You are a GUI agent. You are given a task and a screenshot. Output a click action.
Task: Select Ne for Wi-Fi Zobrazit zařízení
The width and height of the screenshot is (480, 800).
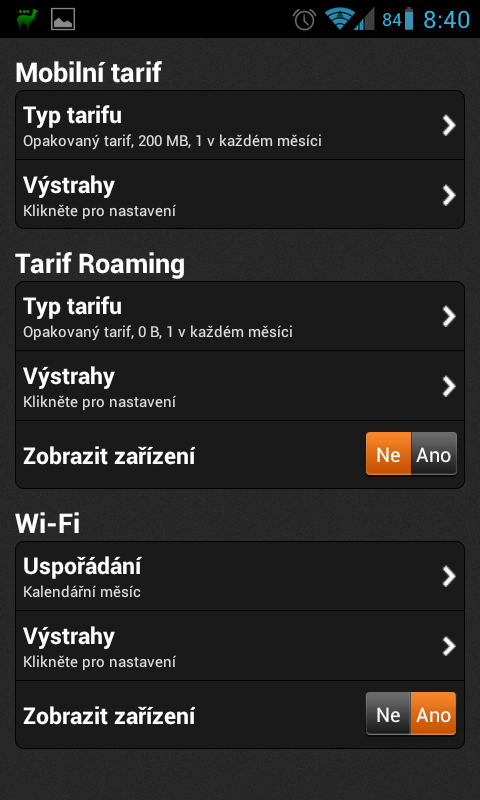pos(388,714)
